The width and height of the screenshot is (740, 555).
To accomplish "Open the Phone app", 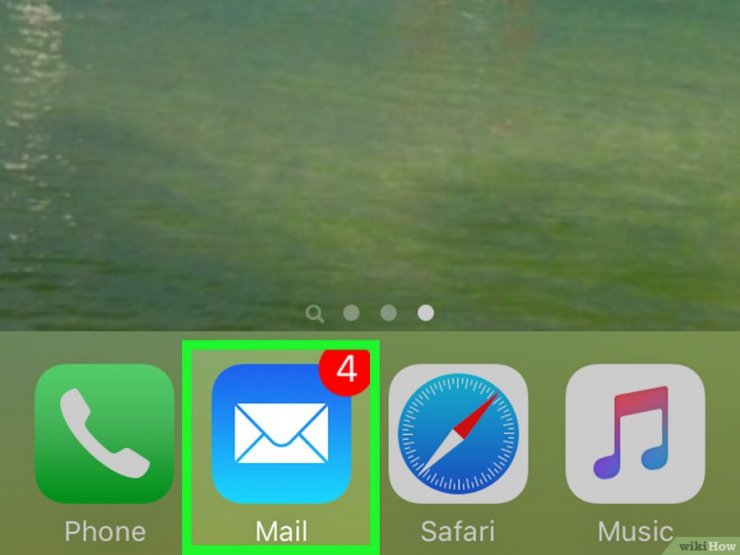I will [x=104, y=433].
